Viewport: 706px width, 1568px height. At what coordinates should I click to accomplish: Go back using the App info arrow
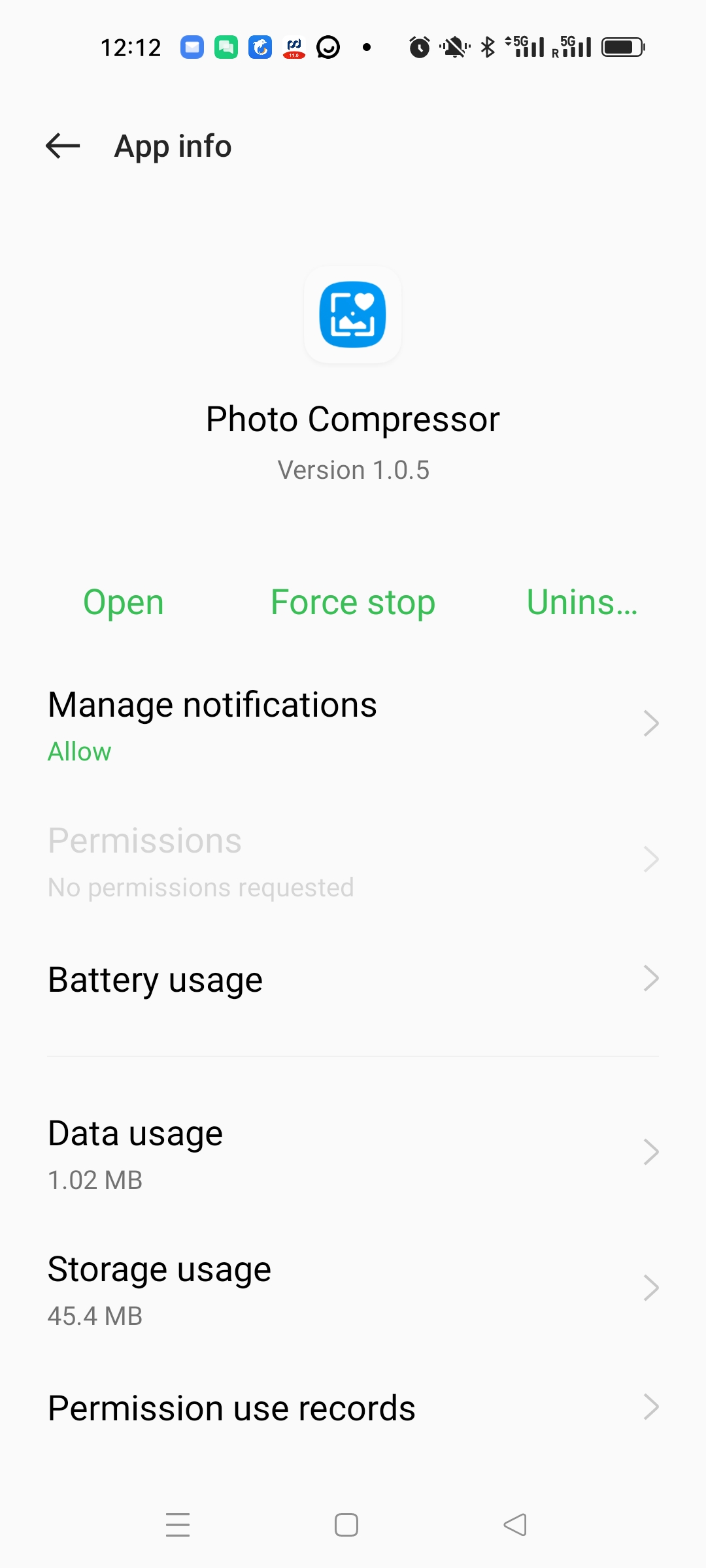[x=63, y=146]
